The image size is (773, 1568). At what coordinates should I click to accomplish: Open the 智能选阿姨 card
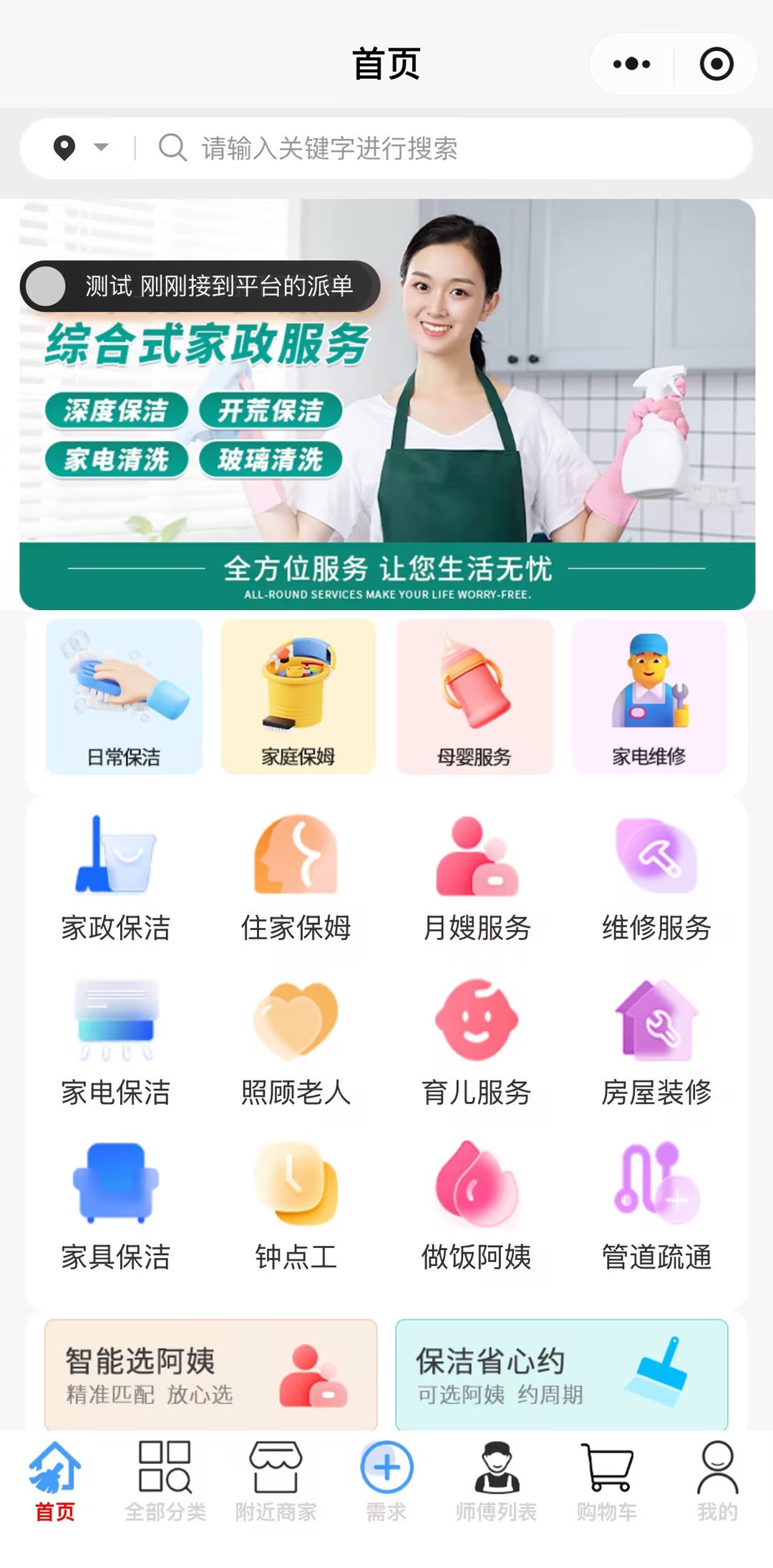coord(210,1375)
